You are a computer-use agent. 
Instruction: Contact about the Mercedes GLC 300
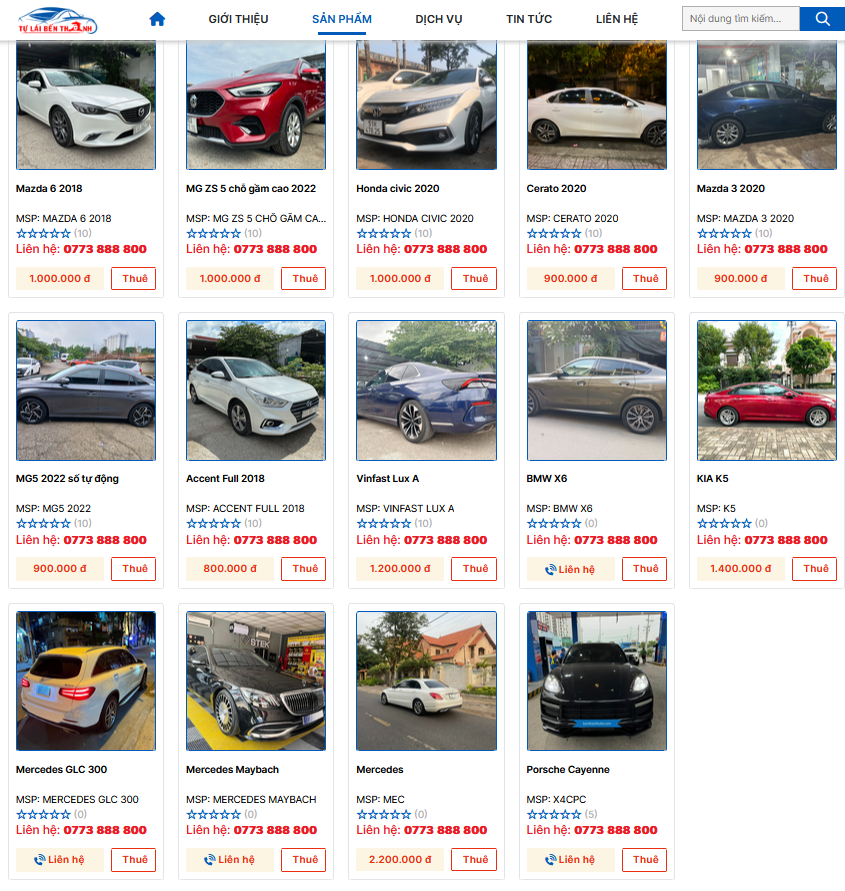pos(60,860)
